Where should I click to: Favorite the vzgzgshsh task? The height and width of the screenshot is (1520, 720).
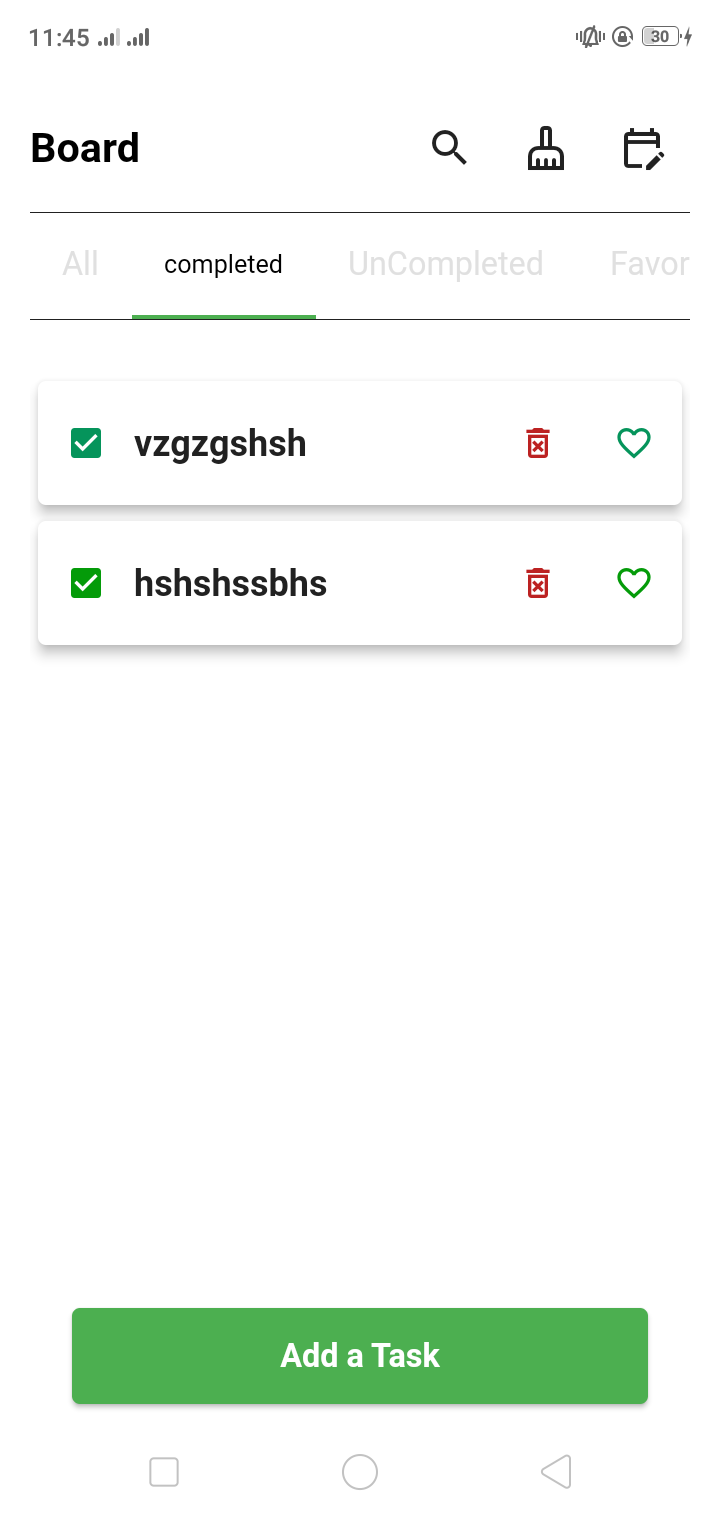tap(634, 443)
